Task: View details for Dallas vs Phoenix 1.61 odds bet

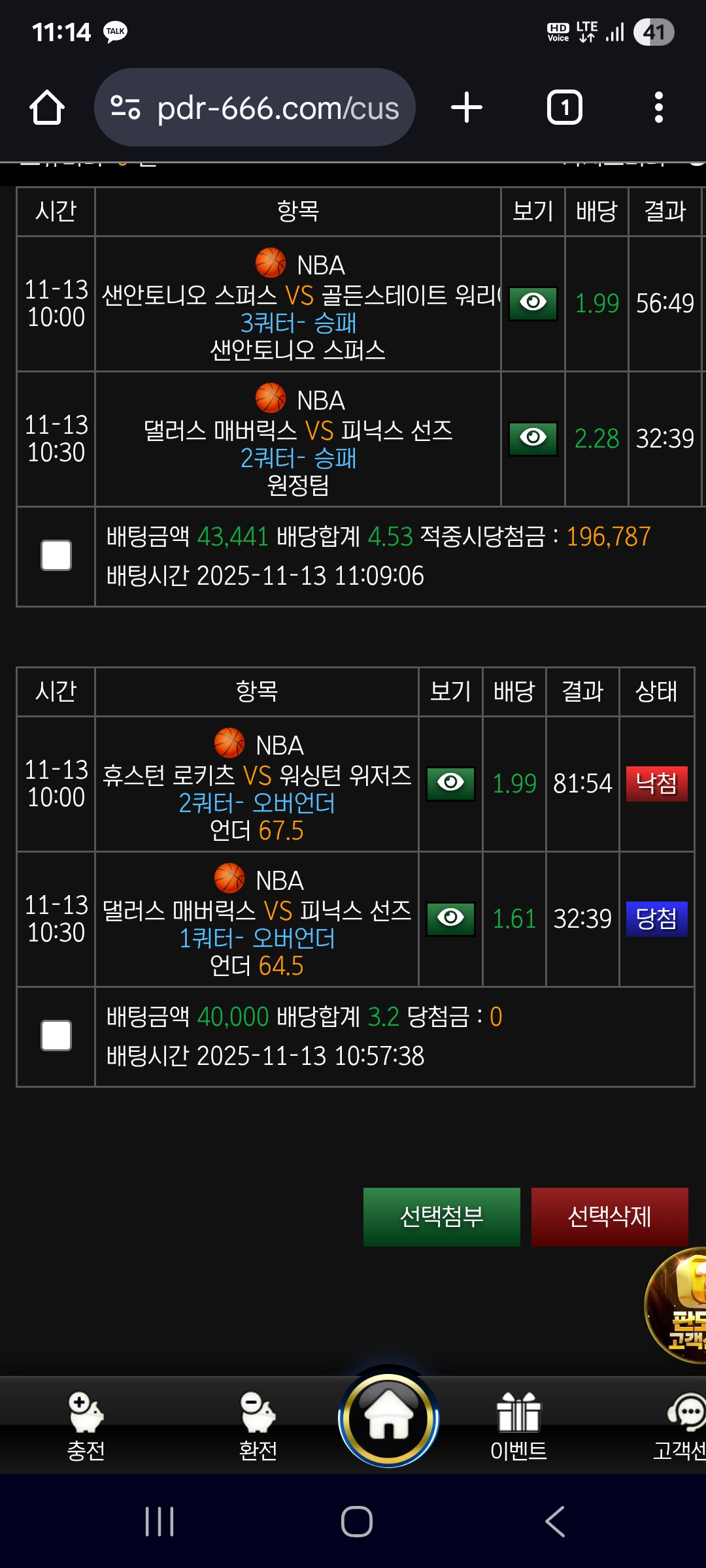Action: (450, 919)
